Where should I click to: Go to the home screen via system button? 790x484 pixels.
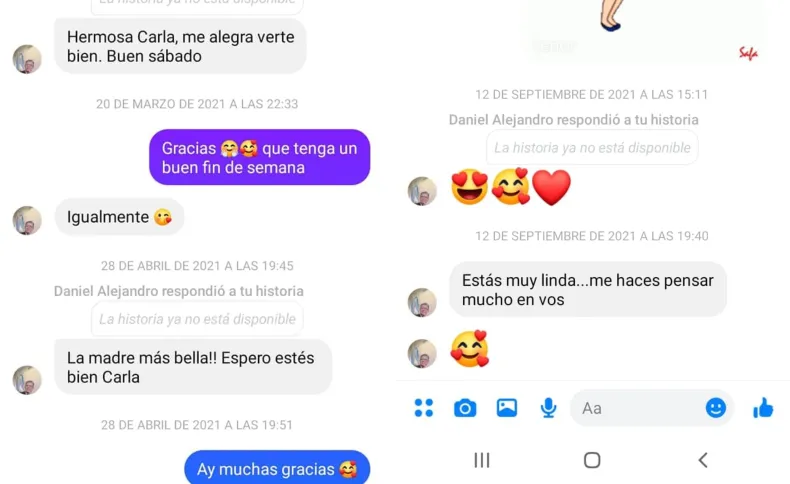(x=592, y=460)
